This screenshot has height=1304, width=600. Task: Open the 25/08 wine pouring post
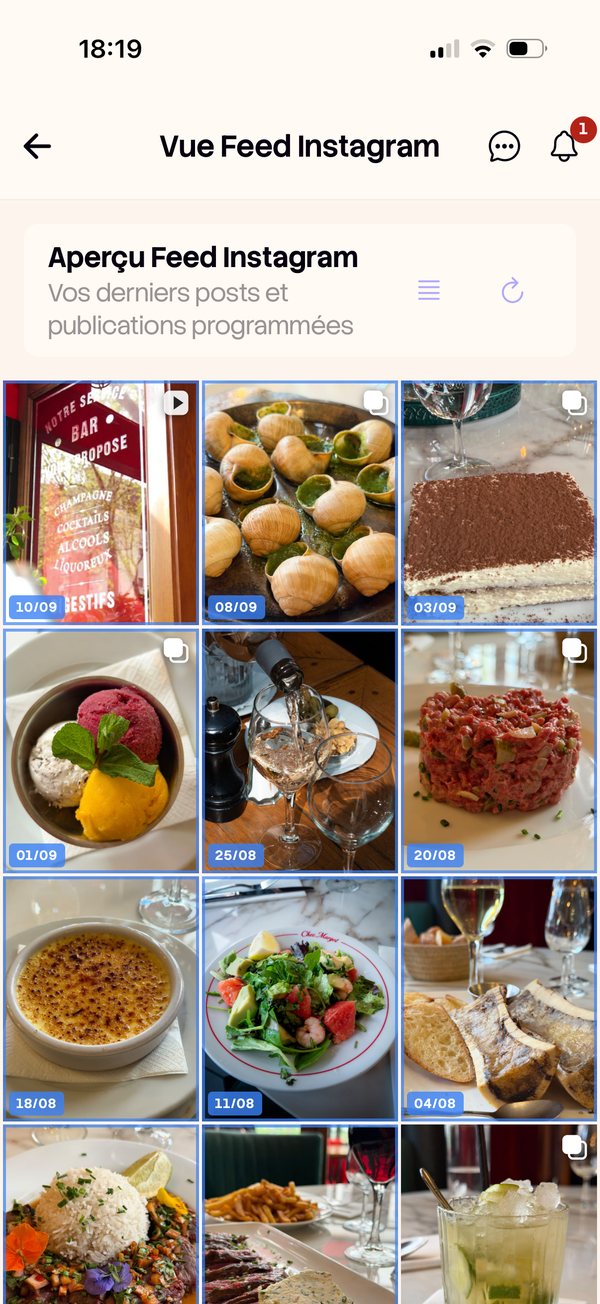[x=300, y=750]
